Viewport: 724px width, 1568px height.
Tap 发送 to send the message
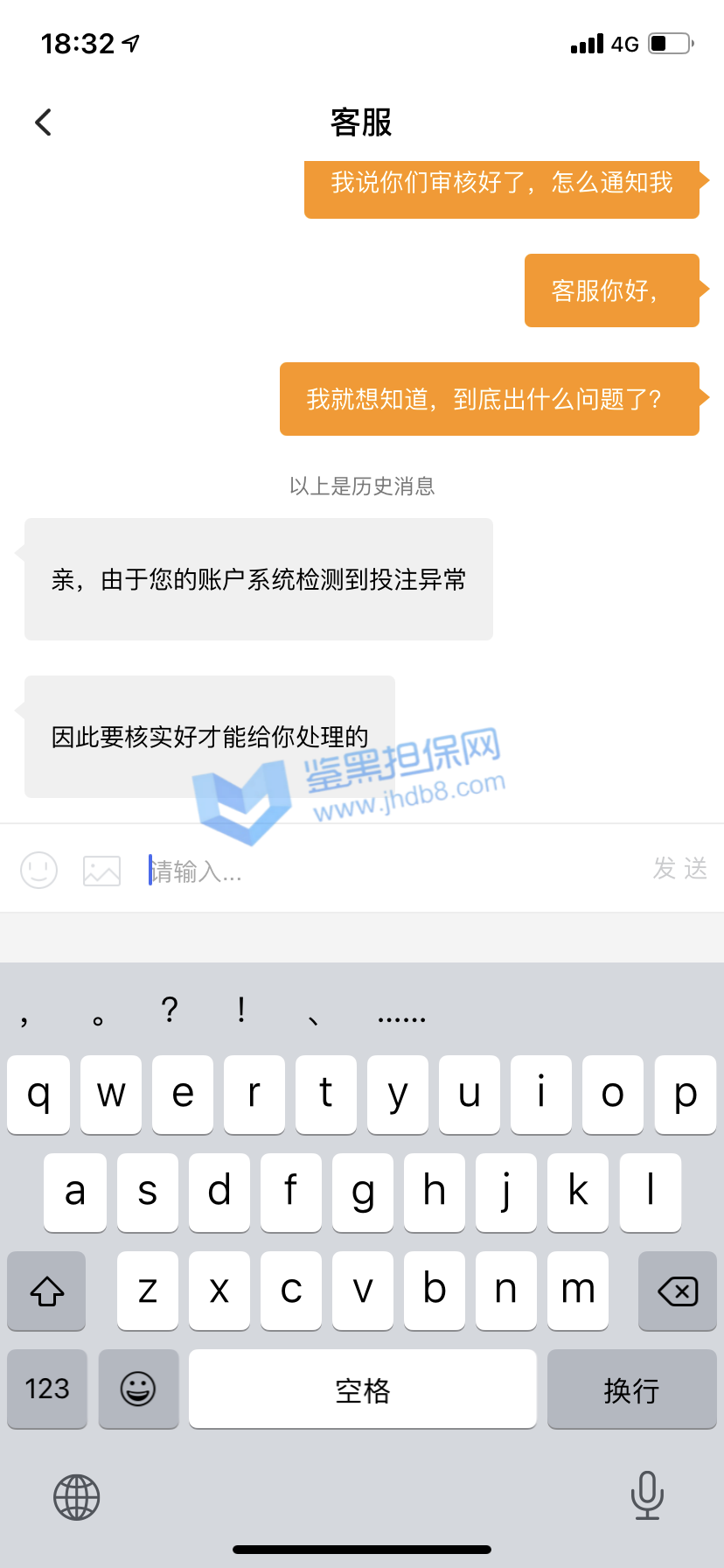[x=679, y=869]
